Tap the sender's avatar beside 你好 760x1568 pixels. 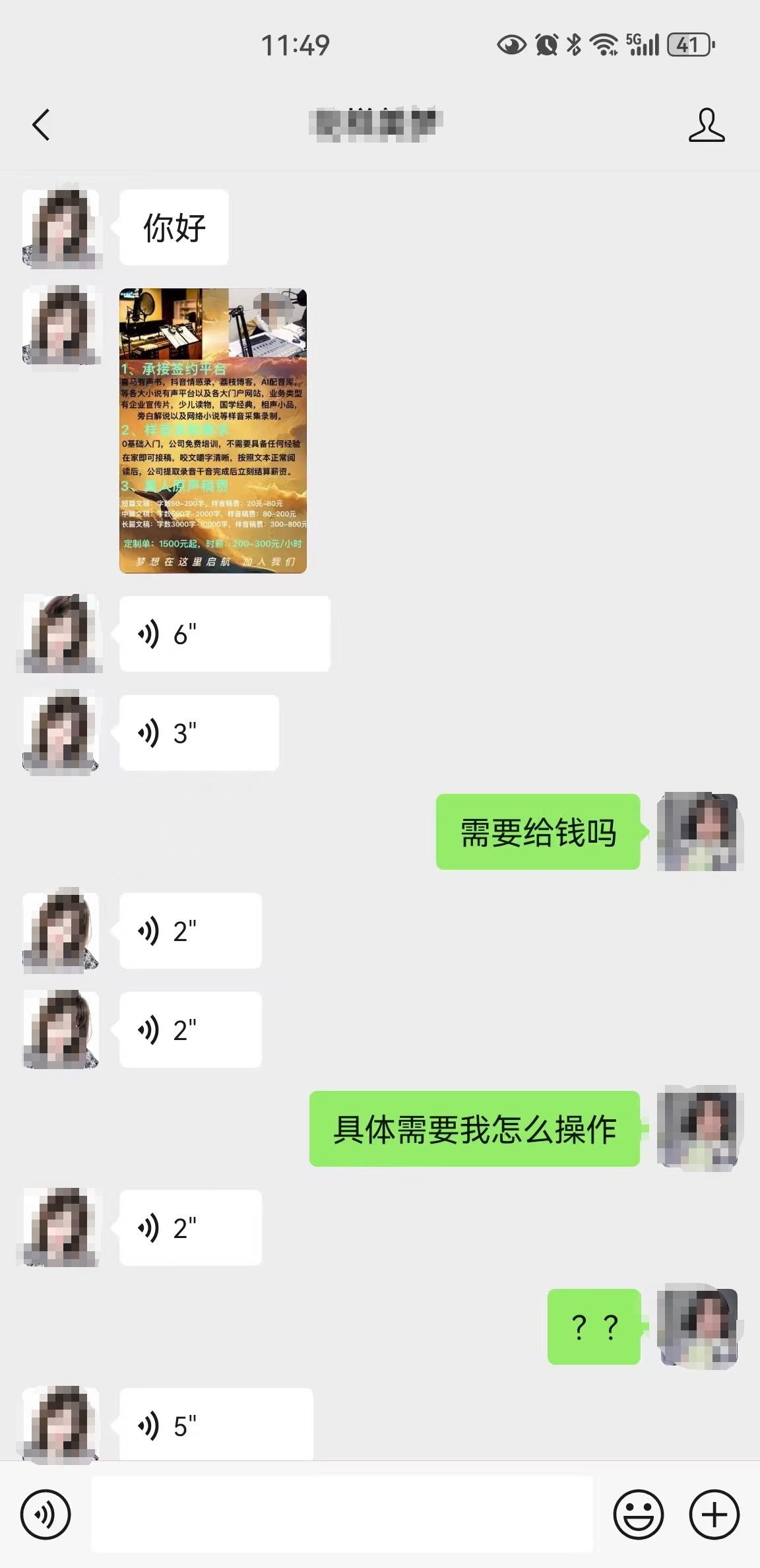pos(61,228)
